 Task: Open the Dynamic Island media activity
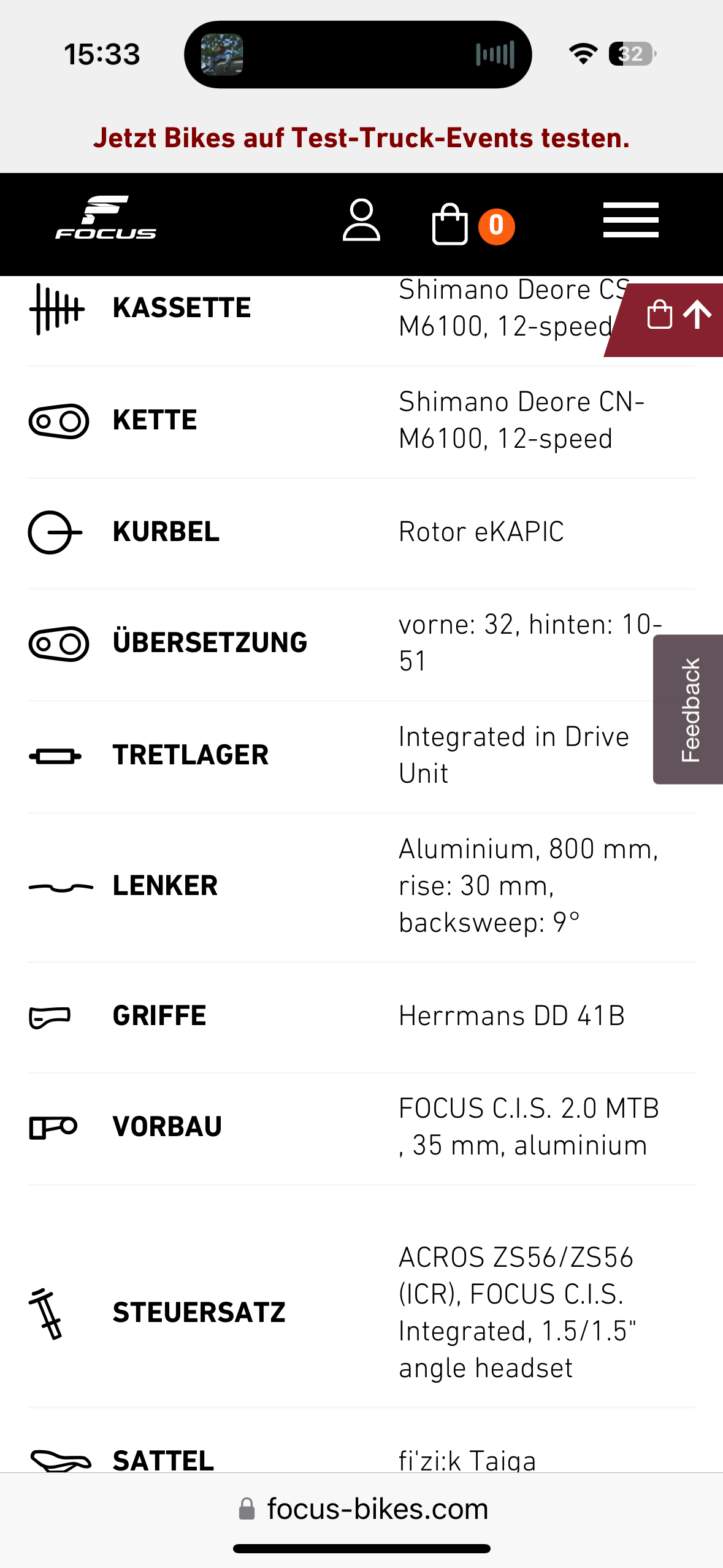(358, 55)
